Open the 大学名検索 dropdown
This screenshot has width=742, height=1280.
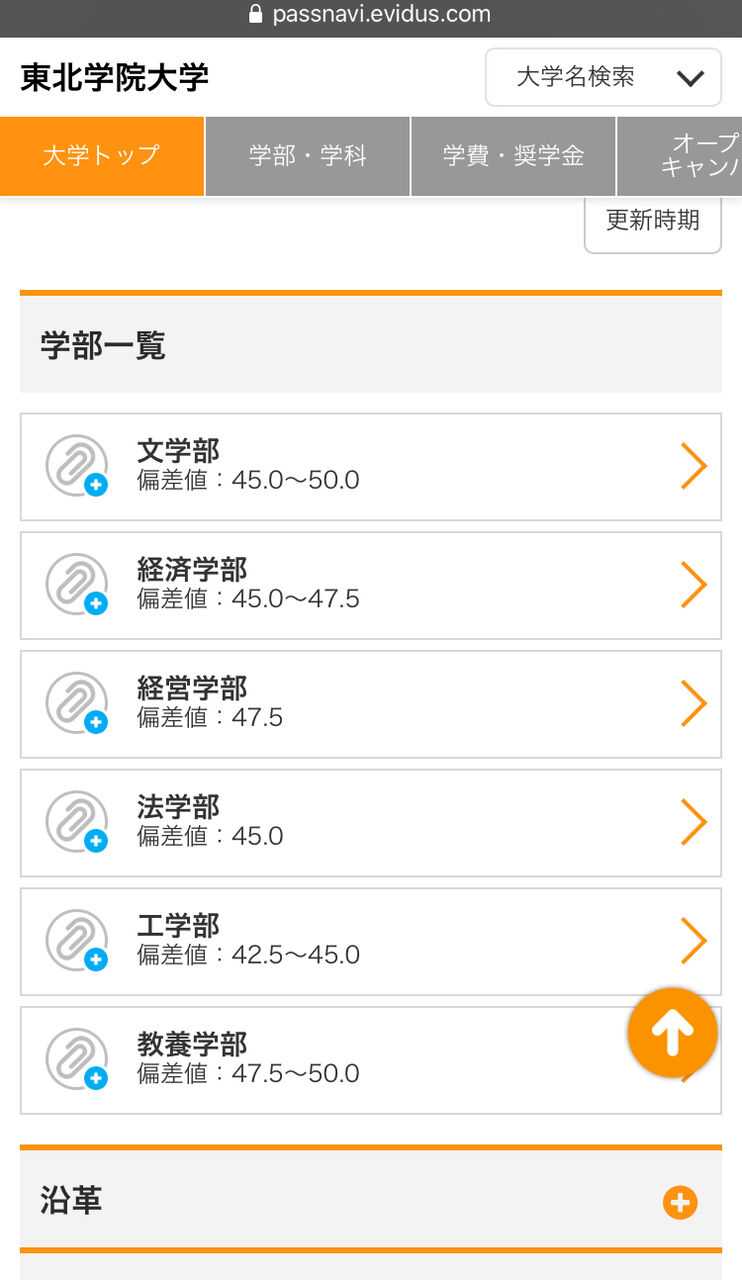point(603,77)
